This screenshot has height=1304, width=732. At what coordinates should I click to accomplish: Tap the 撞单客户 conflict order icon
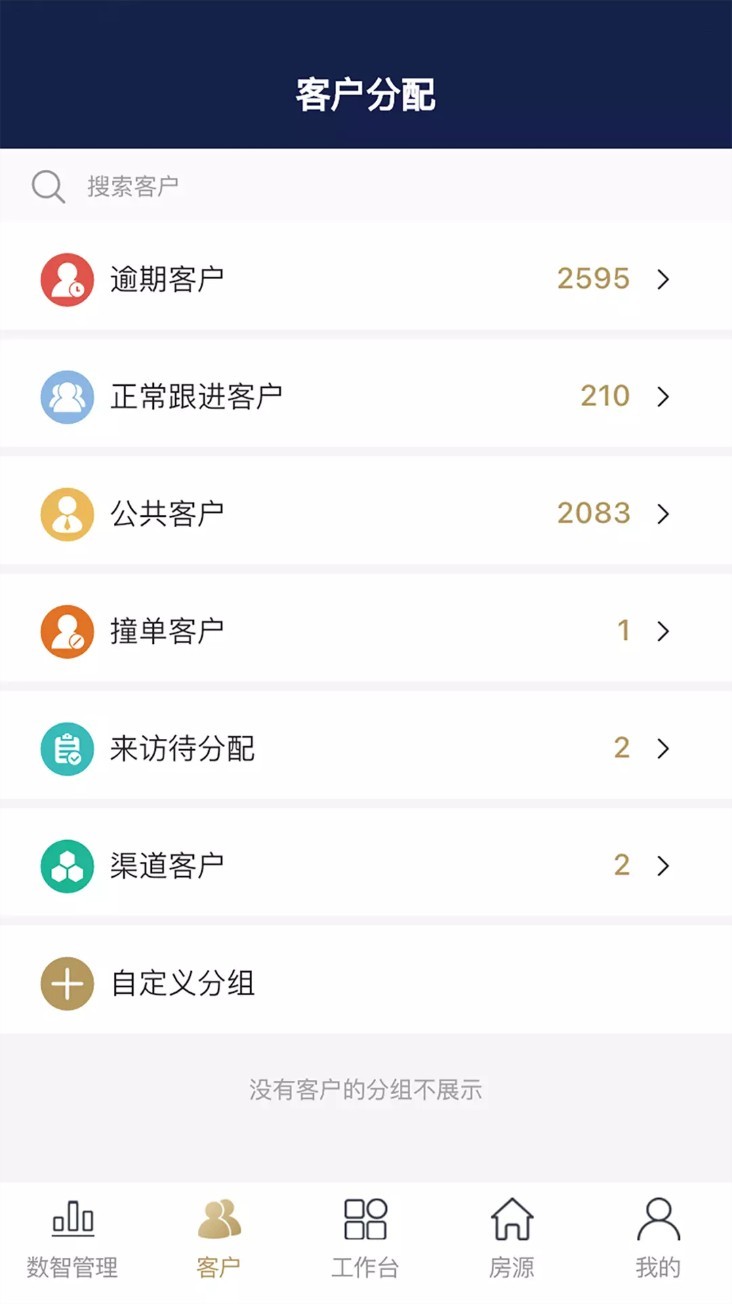pos(66,631)
